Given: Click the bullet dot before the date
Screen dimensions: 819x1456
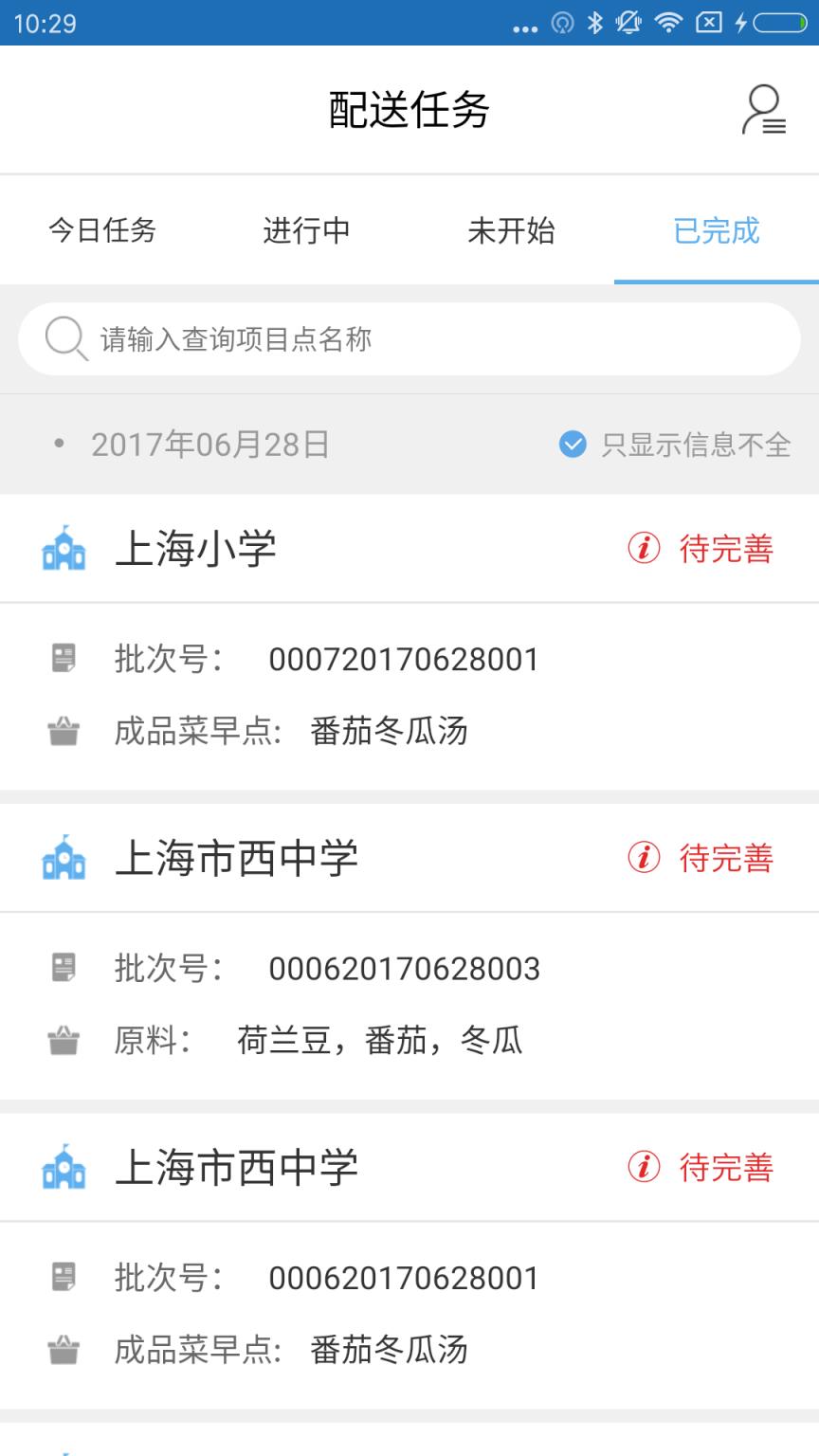Looking at the screenshot, I should pos(61,443).
